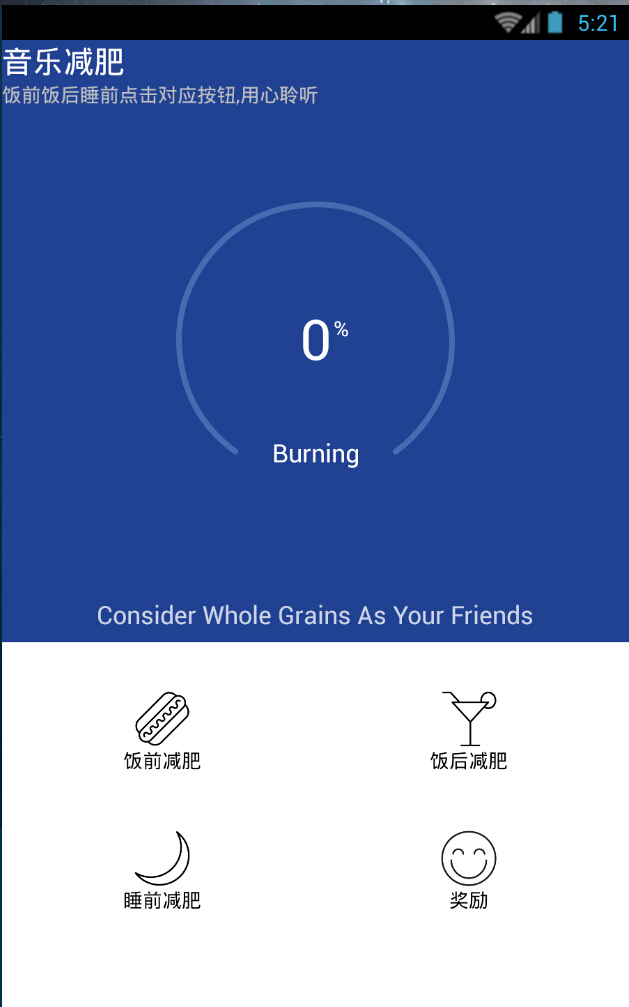Screen dimensions: 629x1007
Task: Open the 奖励 rewards smiley
Action: pyautogui.click(x=469, y=870)
